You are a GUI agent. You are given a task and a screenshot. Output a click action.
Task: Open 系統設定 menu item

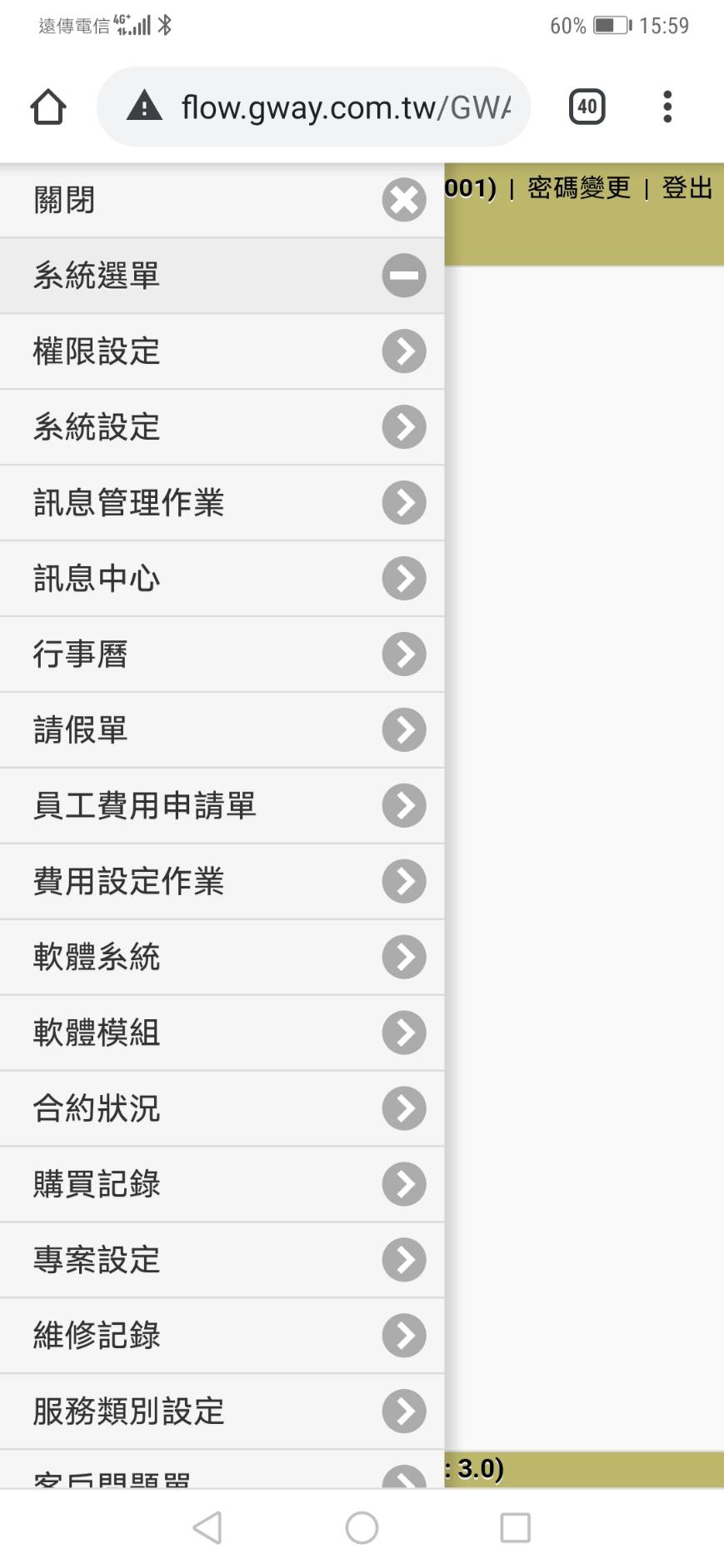[x=222, y=427]
